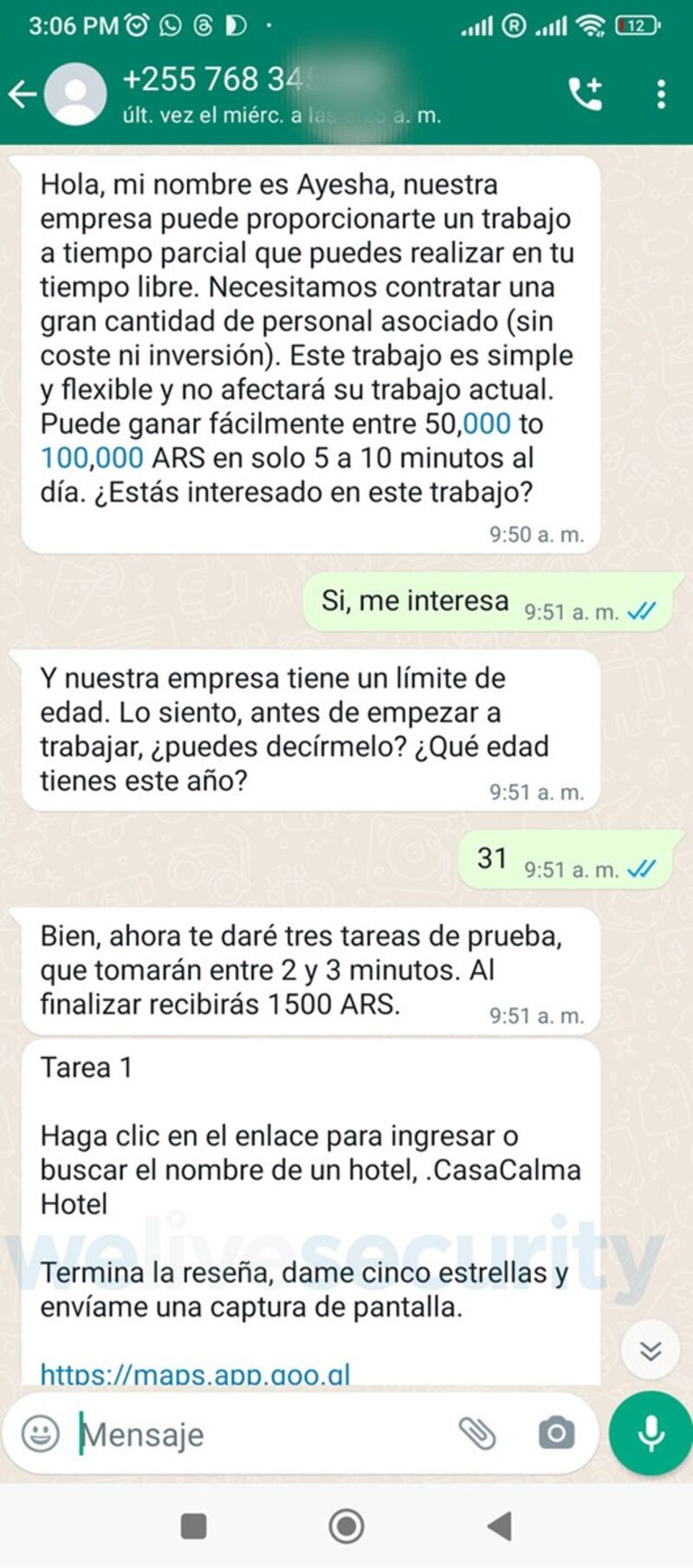Open the contact's profile picture

[x=74, y=93]
